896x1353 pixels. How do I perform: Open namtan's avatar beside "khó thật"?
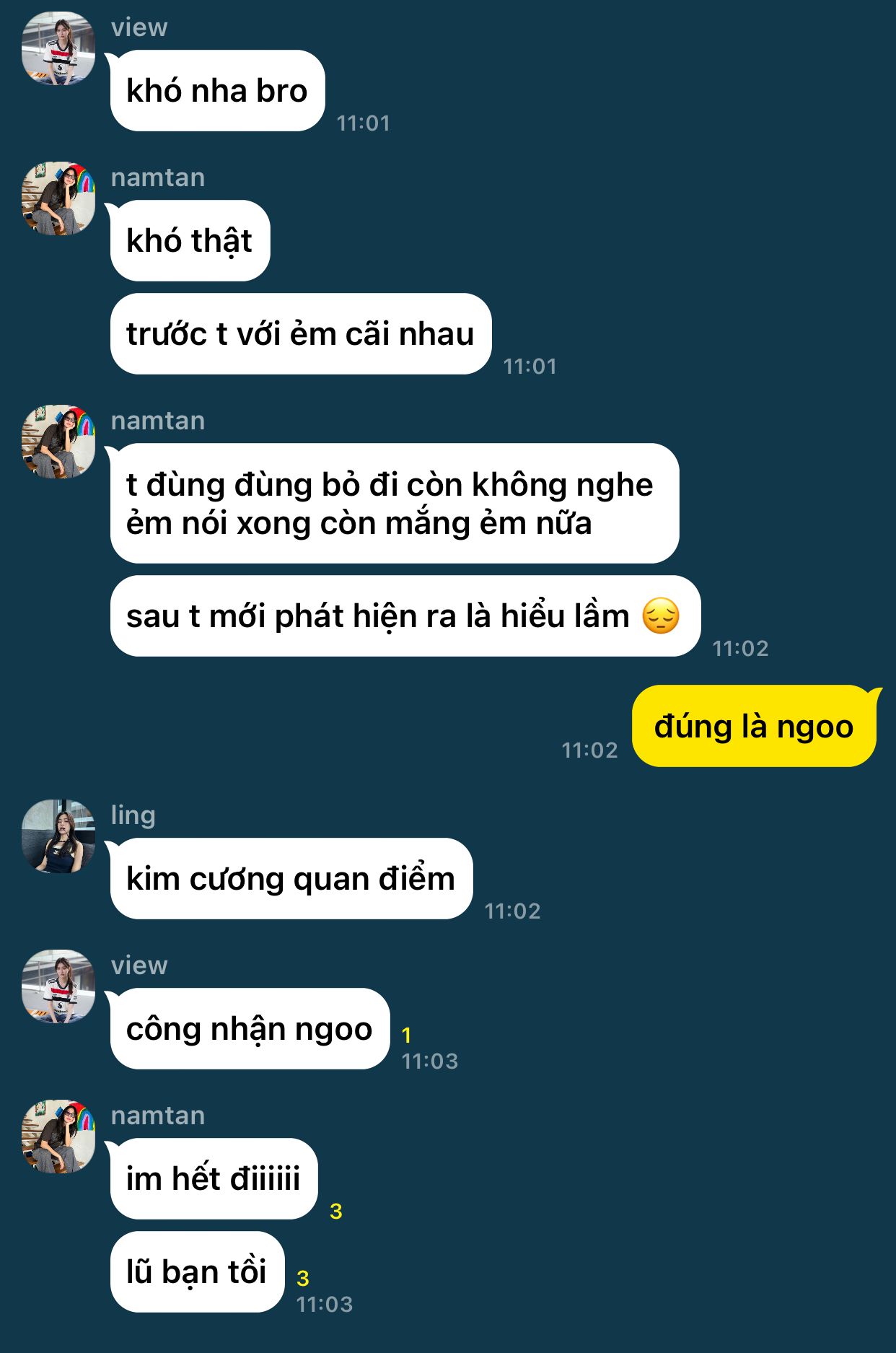58,198
